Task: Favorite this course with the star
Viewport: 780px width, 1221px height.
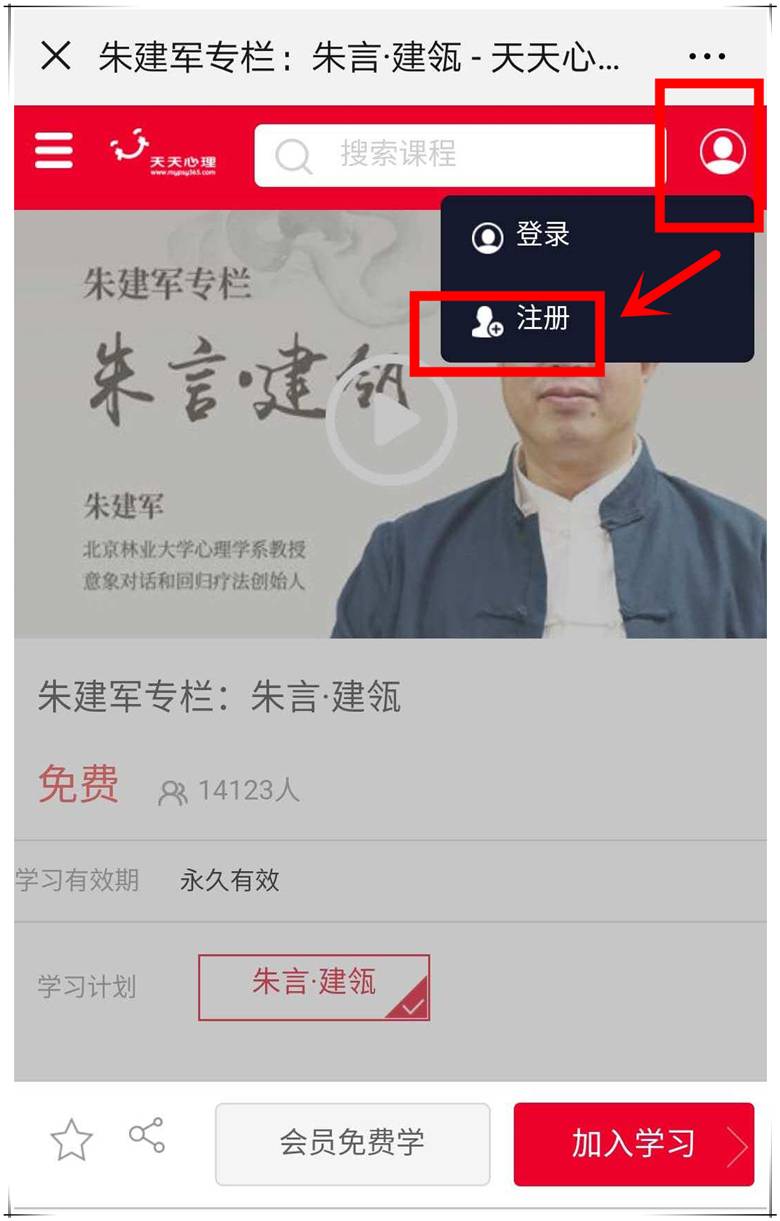Action: point(71,1141)
